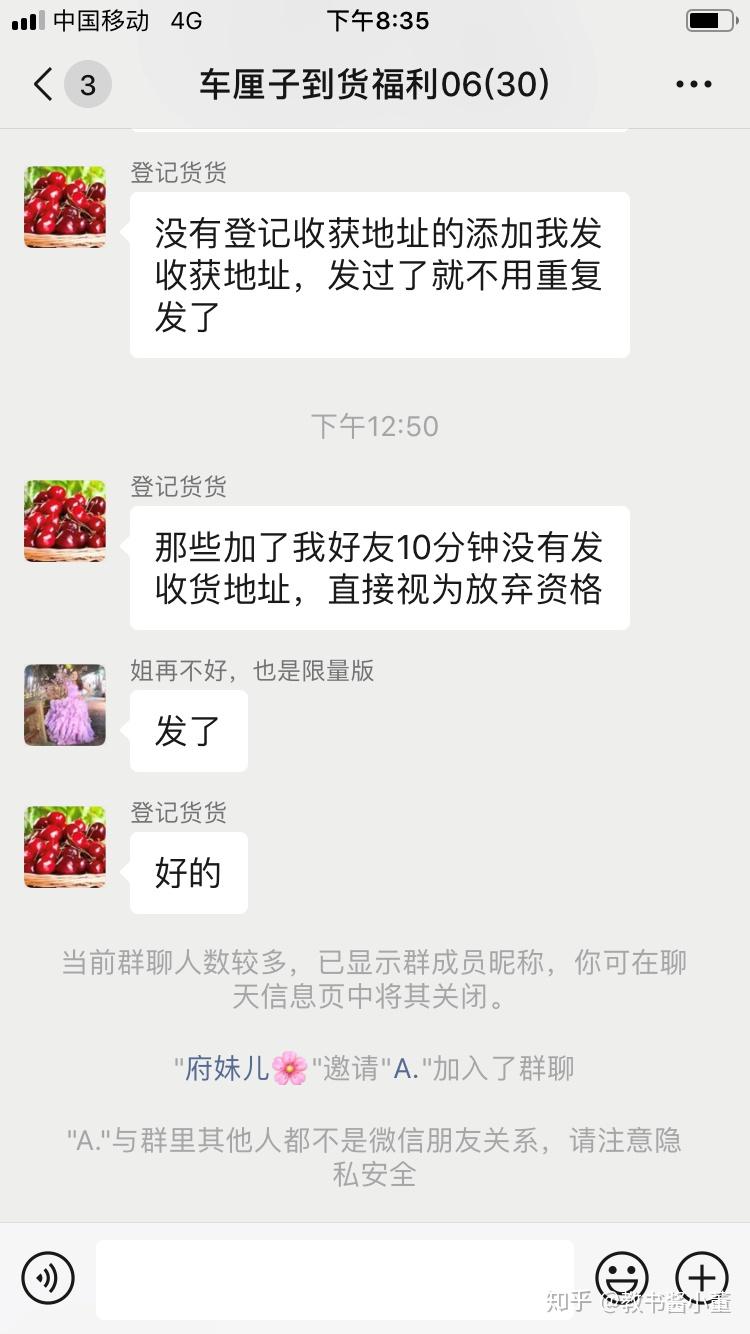Tap the message about 10分钟 address deadline
This screenshot has height=1334, width=750.
[x=378, y=568]
